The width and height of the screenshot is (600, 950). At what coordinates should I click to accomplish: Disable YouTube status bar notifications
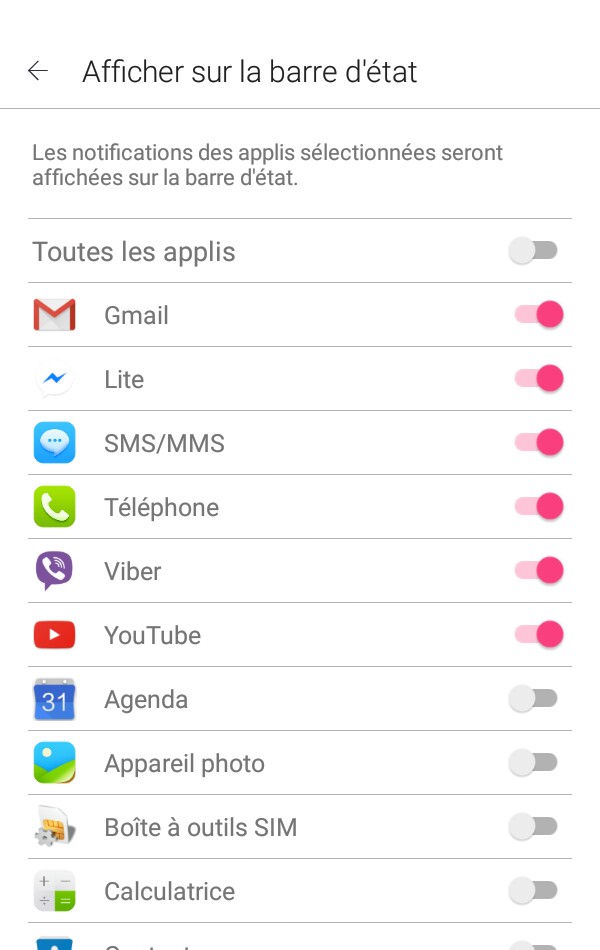click(x=539, y=635)
